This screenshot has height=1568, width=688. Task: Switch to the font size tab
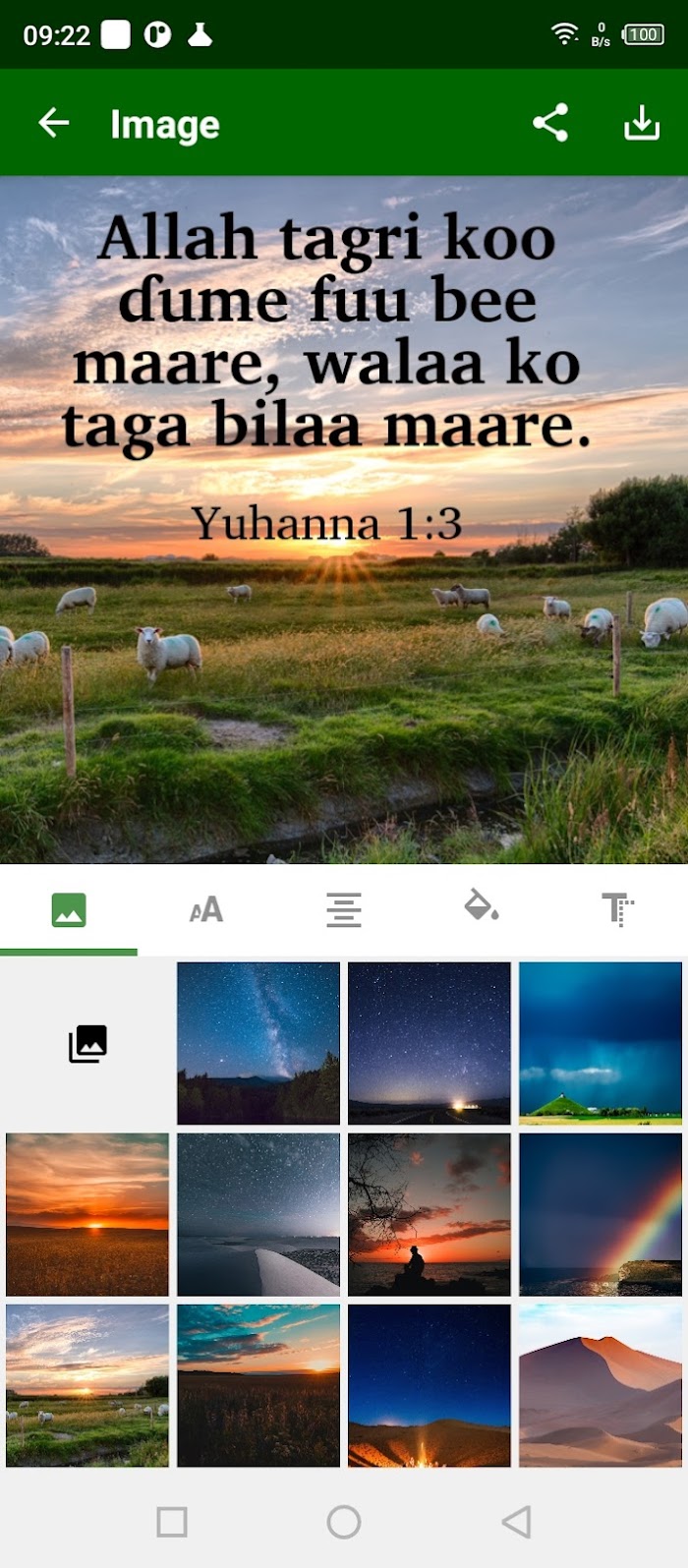click(206, 910)
